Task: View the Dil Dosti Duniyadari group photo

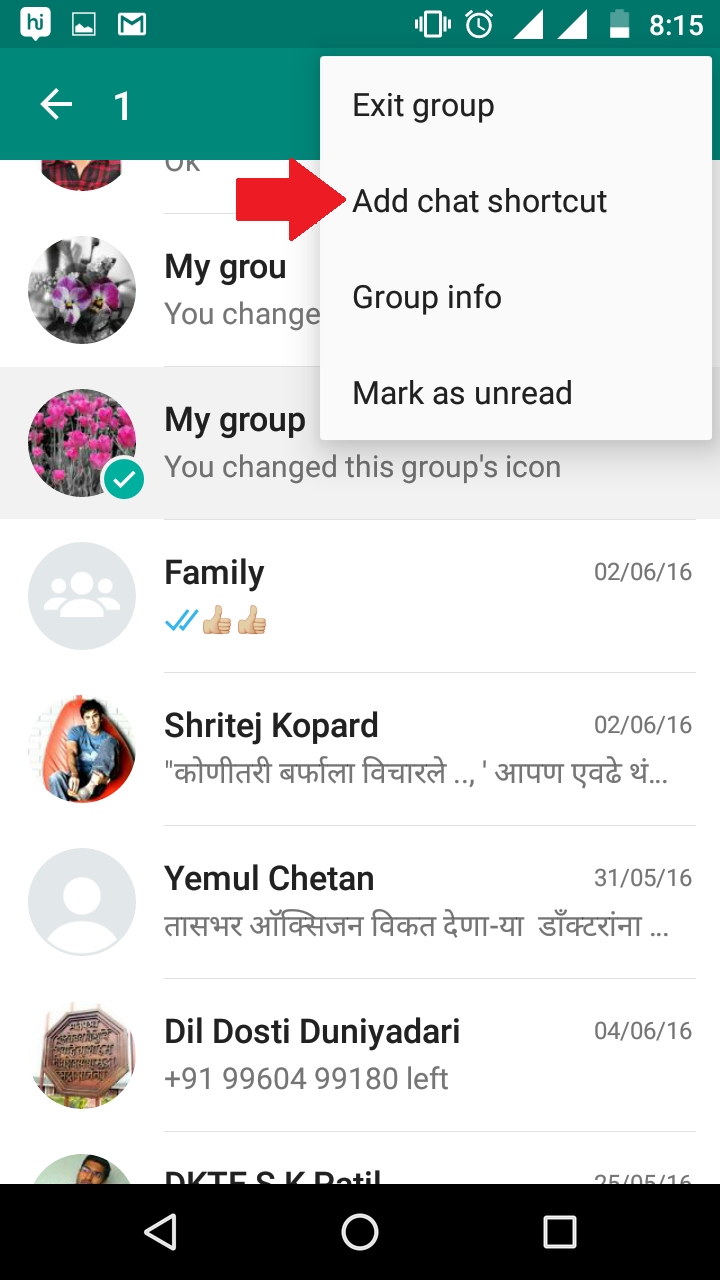Action: coord(82,1052)
